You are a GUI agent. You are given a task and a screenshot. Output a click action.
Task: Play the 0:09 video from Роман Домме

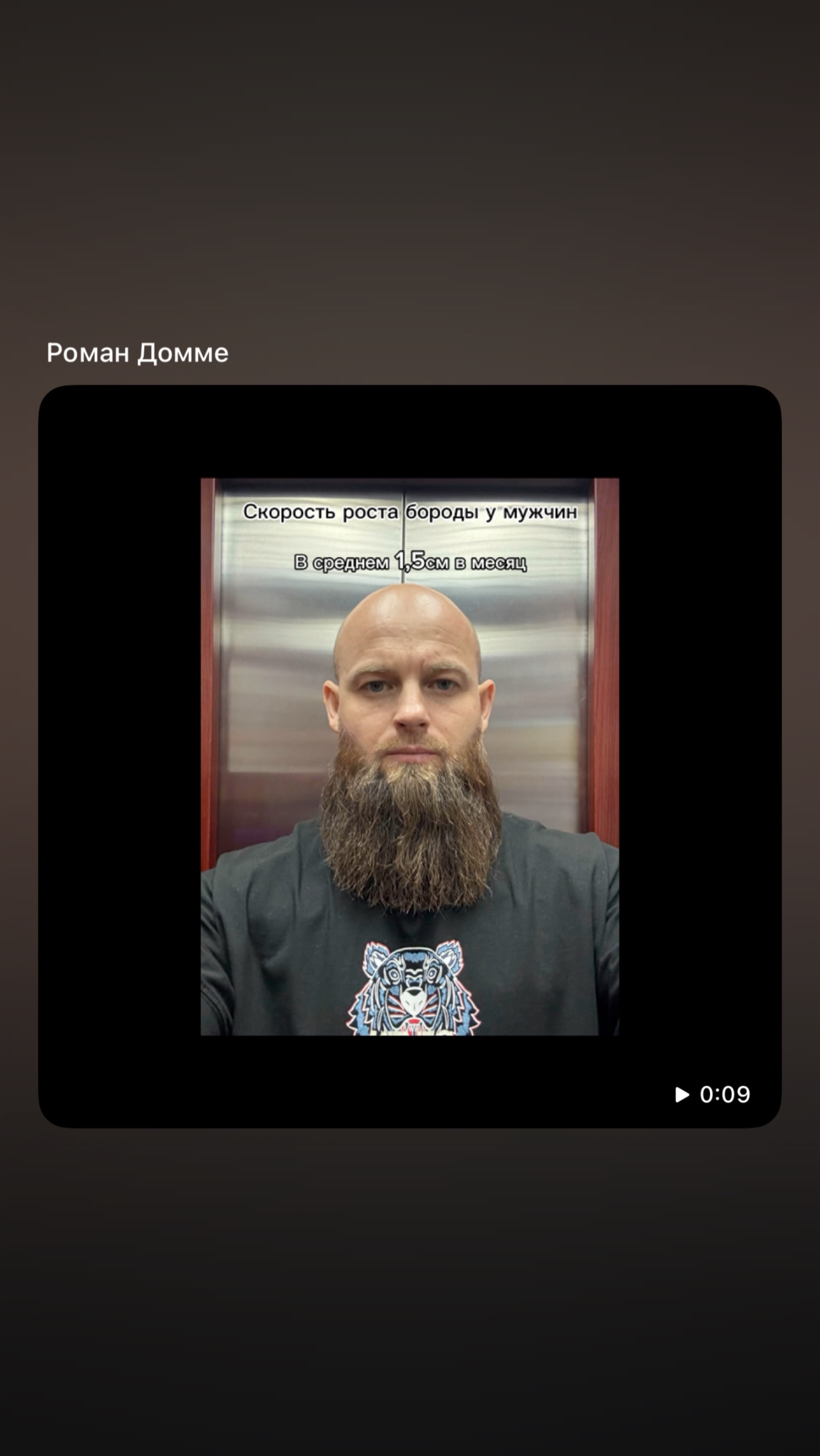coord(410,756)
